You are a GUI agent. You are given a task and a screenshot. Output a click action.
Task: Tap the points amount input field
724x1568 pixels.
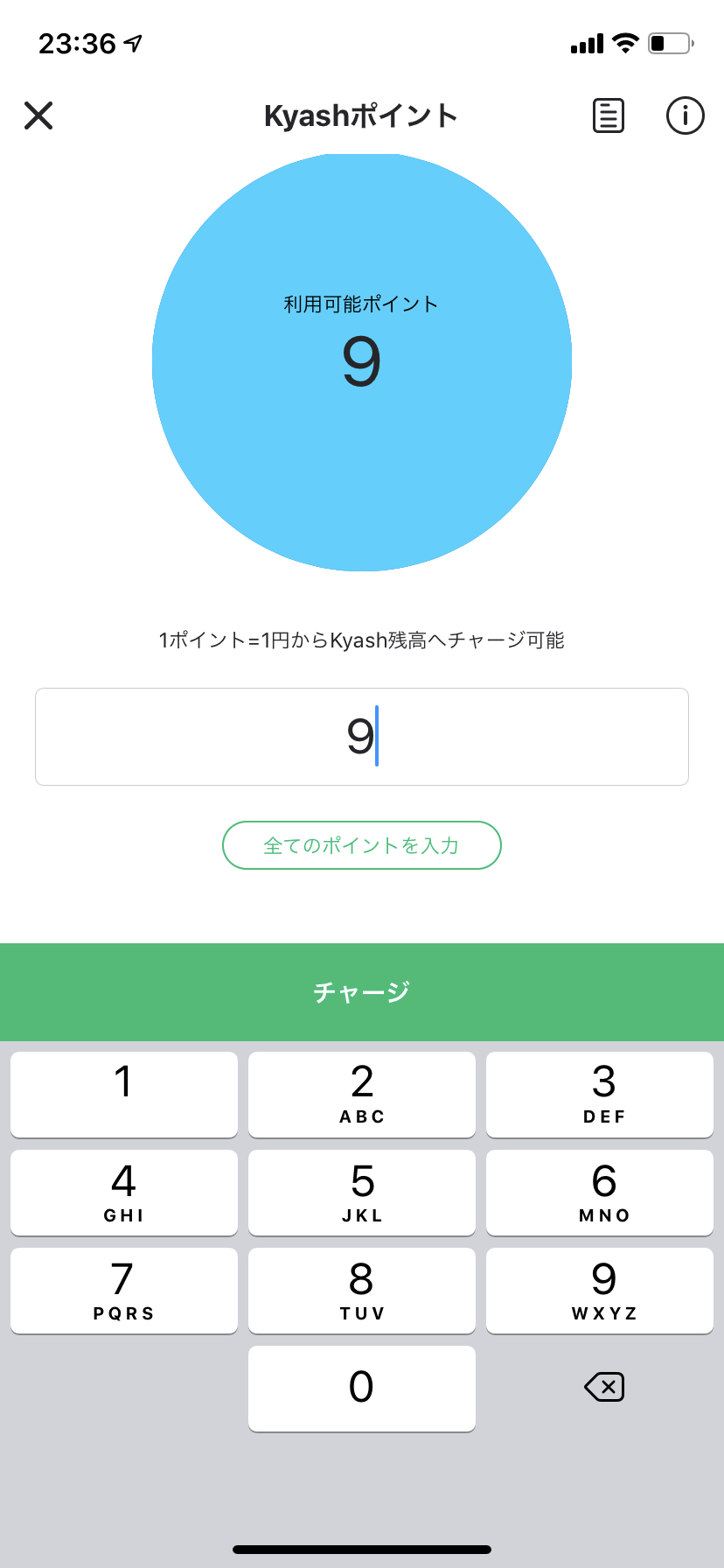click(362, 737)
